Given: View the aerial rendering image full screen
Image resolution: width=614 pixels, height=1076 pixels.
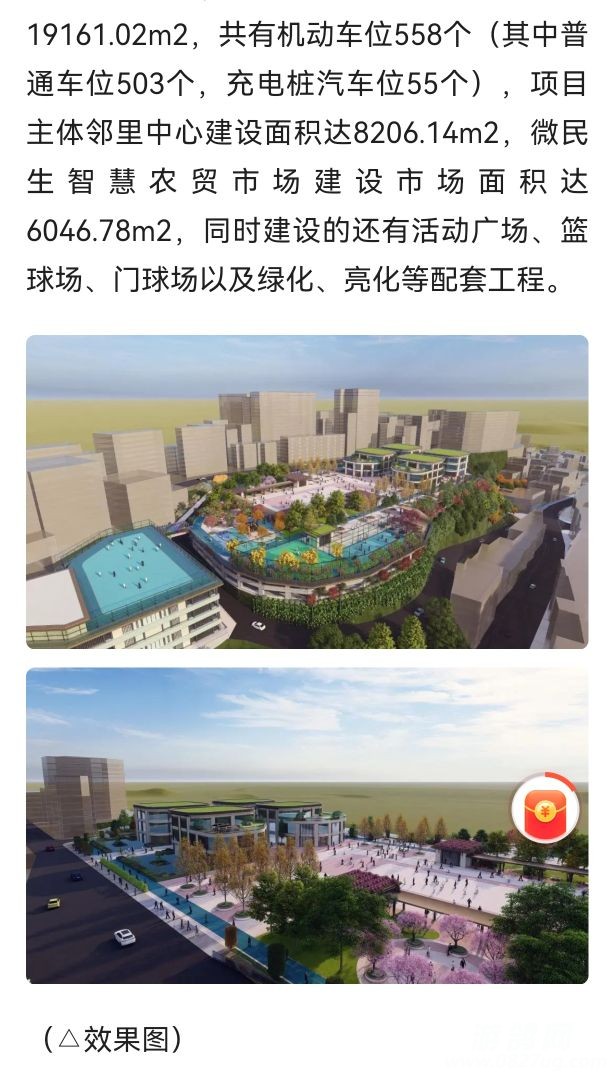Looking at the screenshot, I should pos(307,491).
